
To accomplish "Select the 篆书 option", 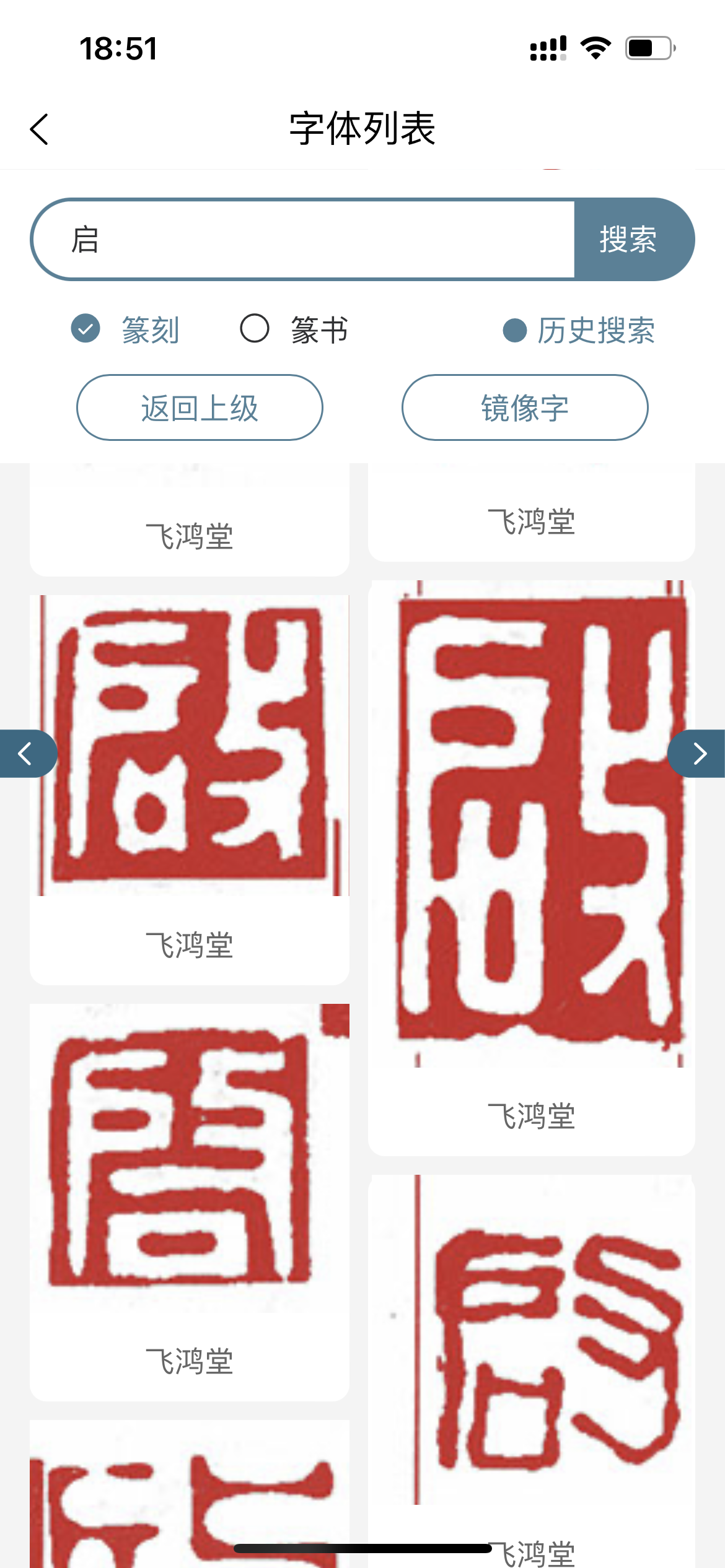I will (x=295, y=329).
